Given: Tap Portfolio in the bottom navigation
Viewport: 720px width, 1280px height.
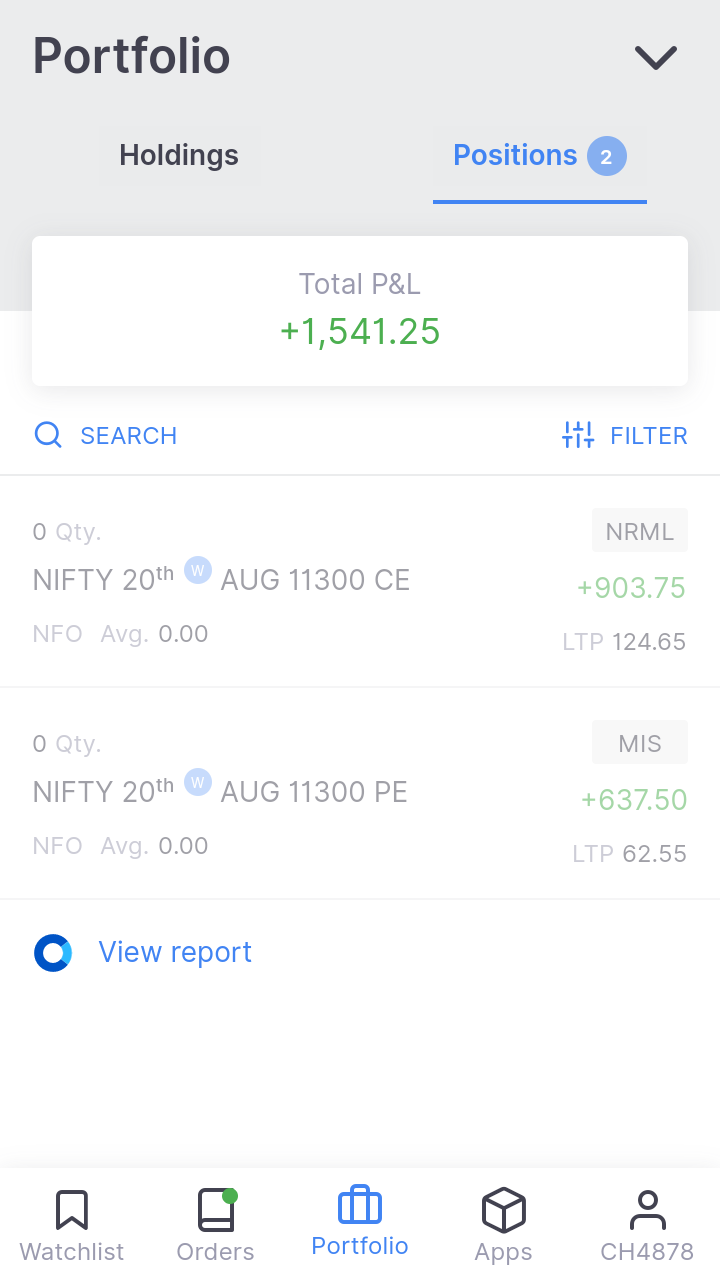Looking at the screenshot, I should coord(360,1222).
